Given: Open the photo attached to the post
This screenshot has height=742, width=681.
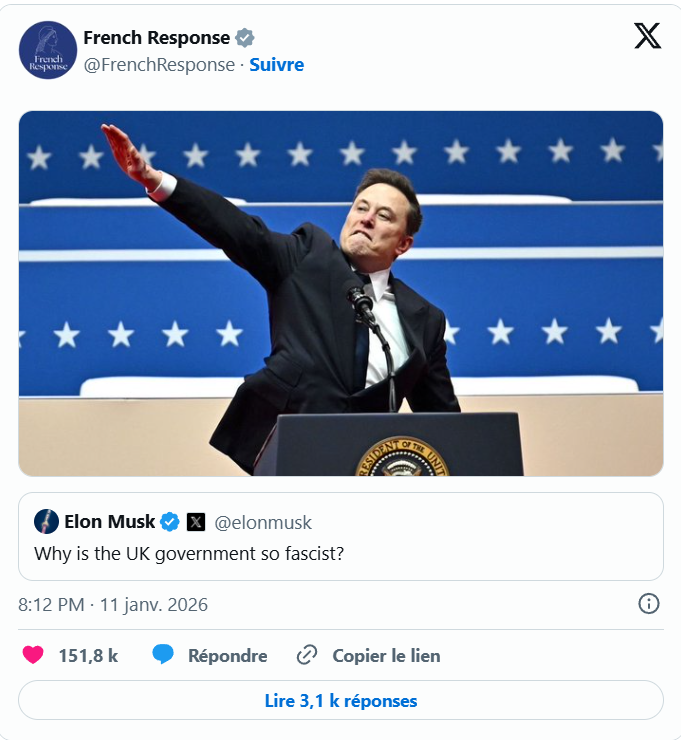Looking at the screenshot, I should coord(340,293).
